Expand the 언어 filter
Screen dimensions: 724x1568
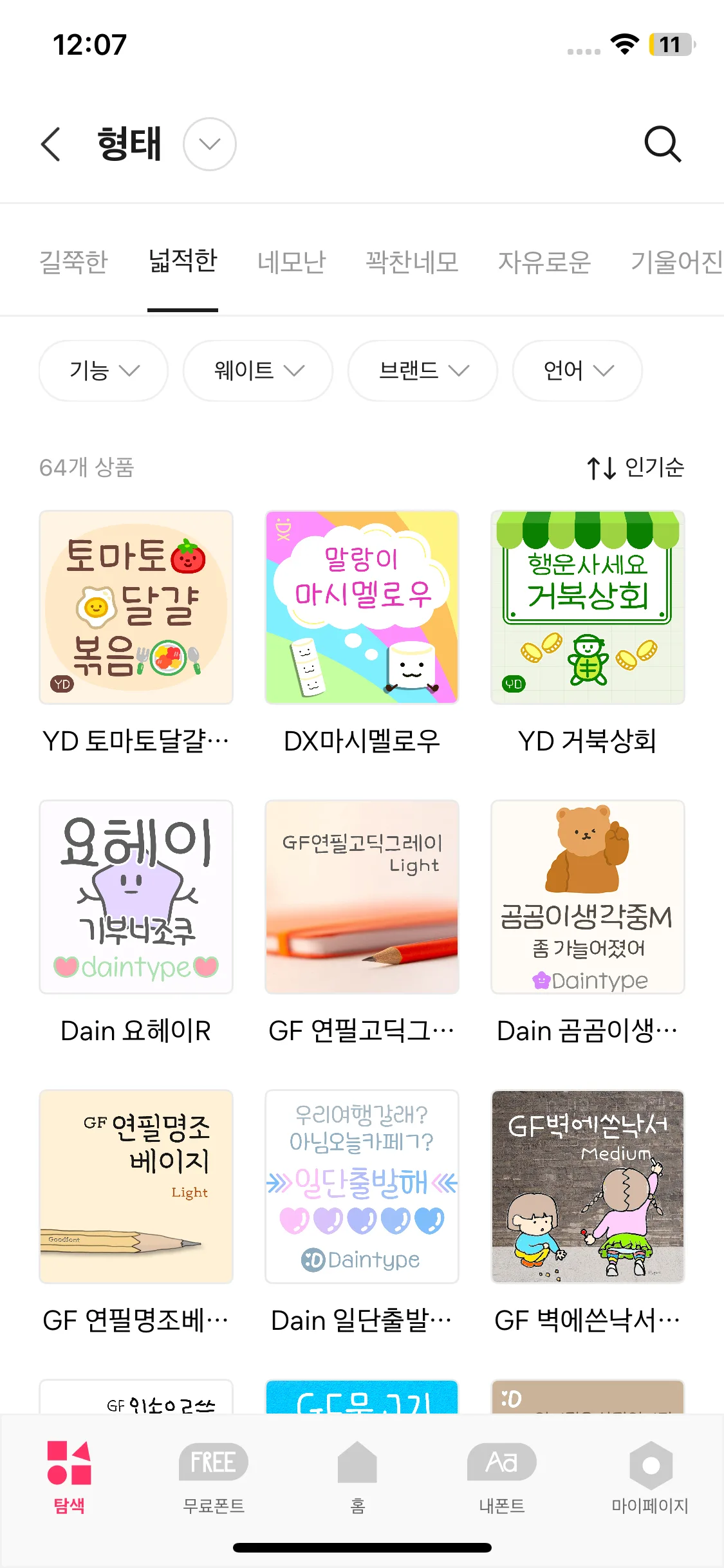(577, 371)
